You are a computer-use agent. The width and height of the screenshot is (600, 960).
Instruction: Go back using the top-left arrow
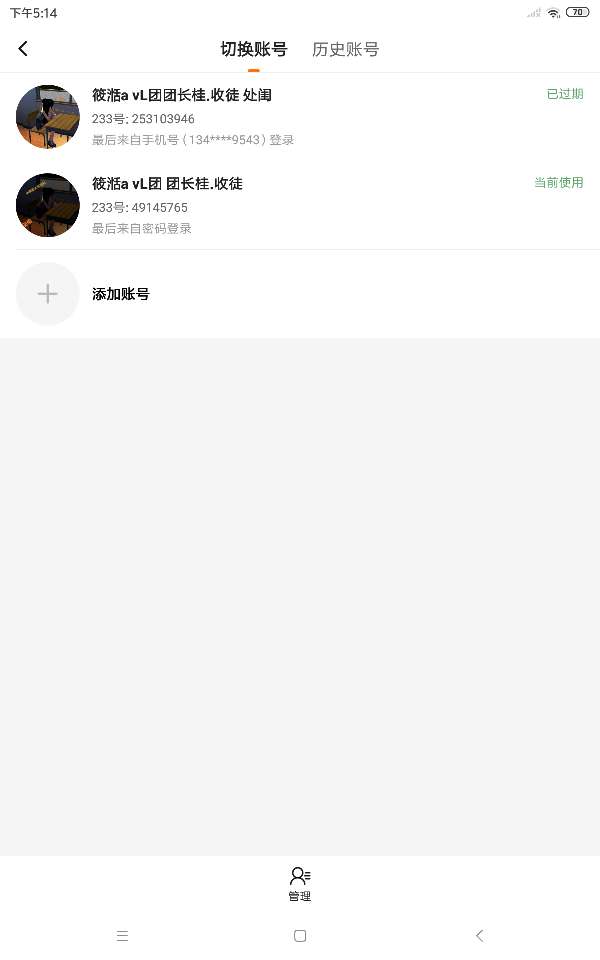(x=23, y=49)
